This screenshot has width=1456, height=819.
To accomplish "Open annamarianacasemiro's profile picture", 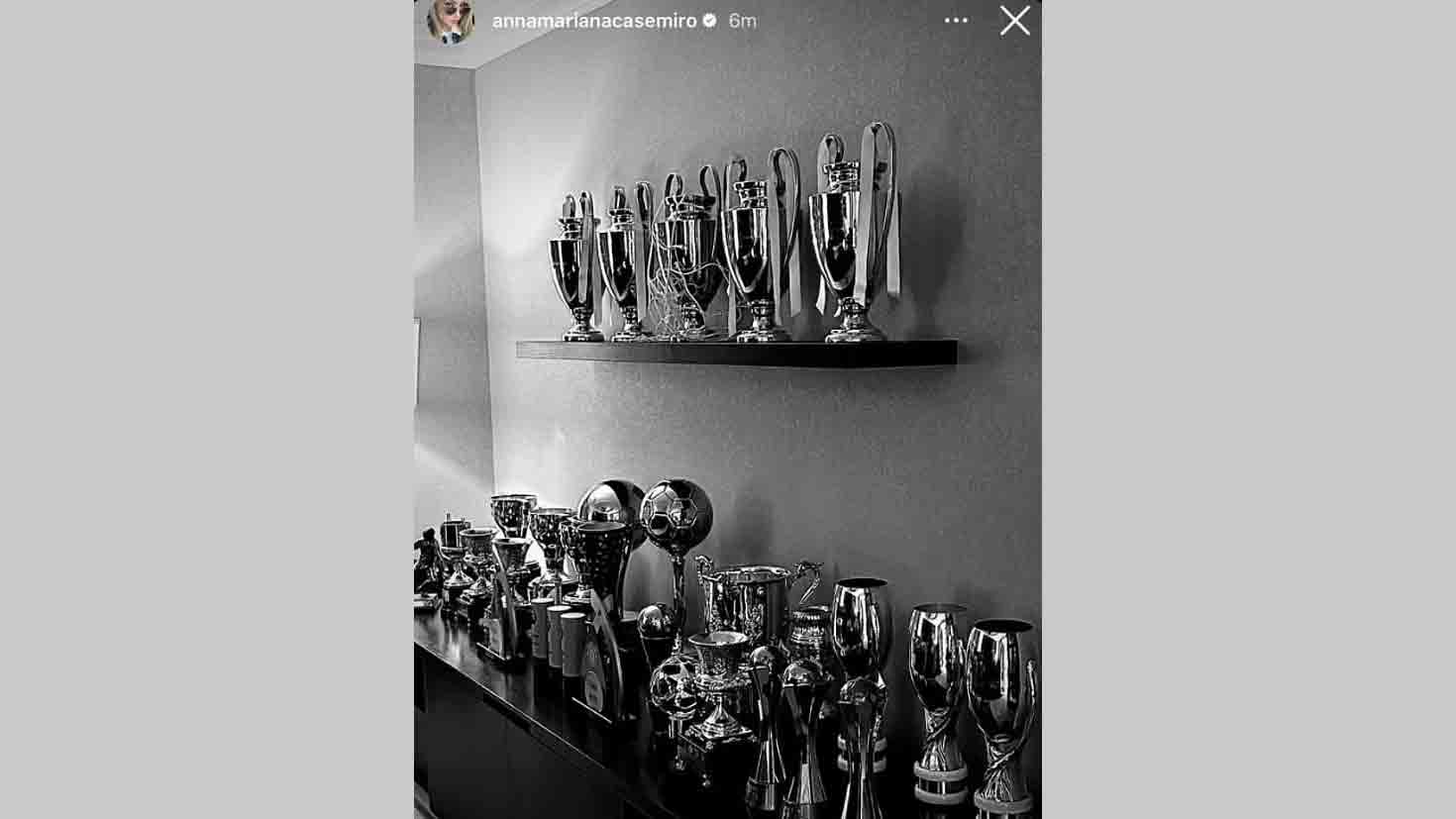I will [x=450, y=21].
